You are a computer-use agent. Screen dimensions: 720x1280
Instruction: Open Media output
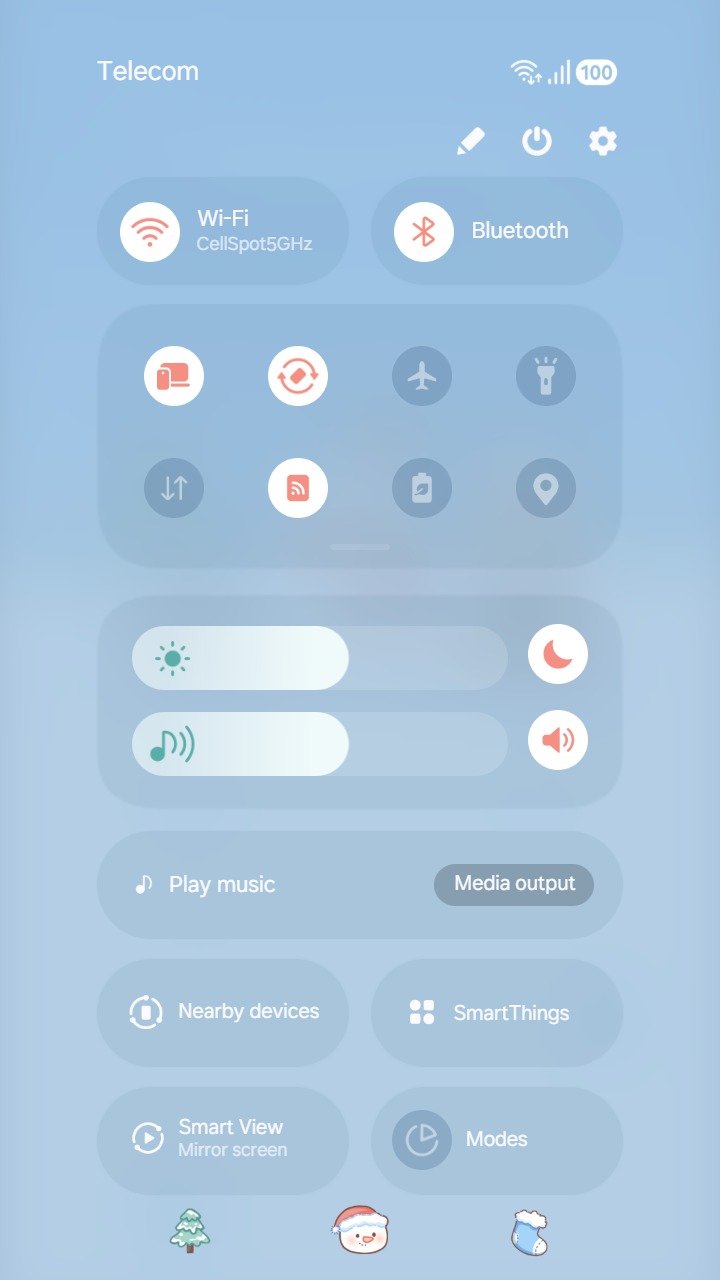click(x=514, y=884)
